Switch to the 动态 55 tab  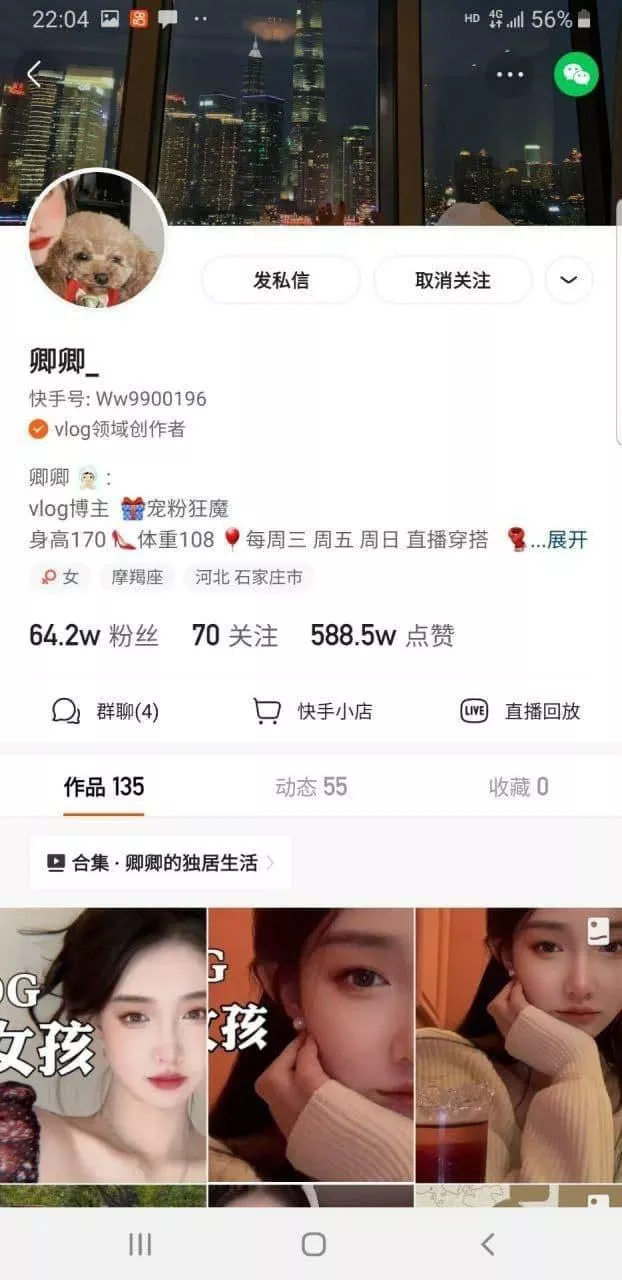tap(311, 787)
